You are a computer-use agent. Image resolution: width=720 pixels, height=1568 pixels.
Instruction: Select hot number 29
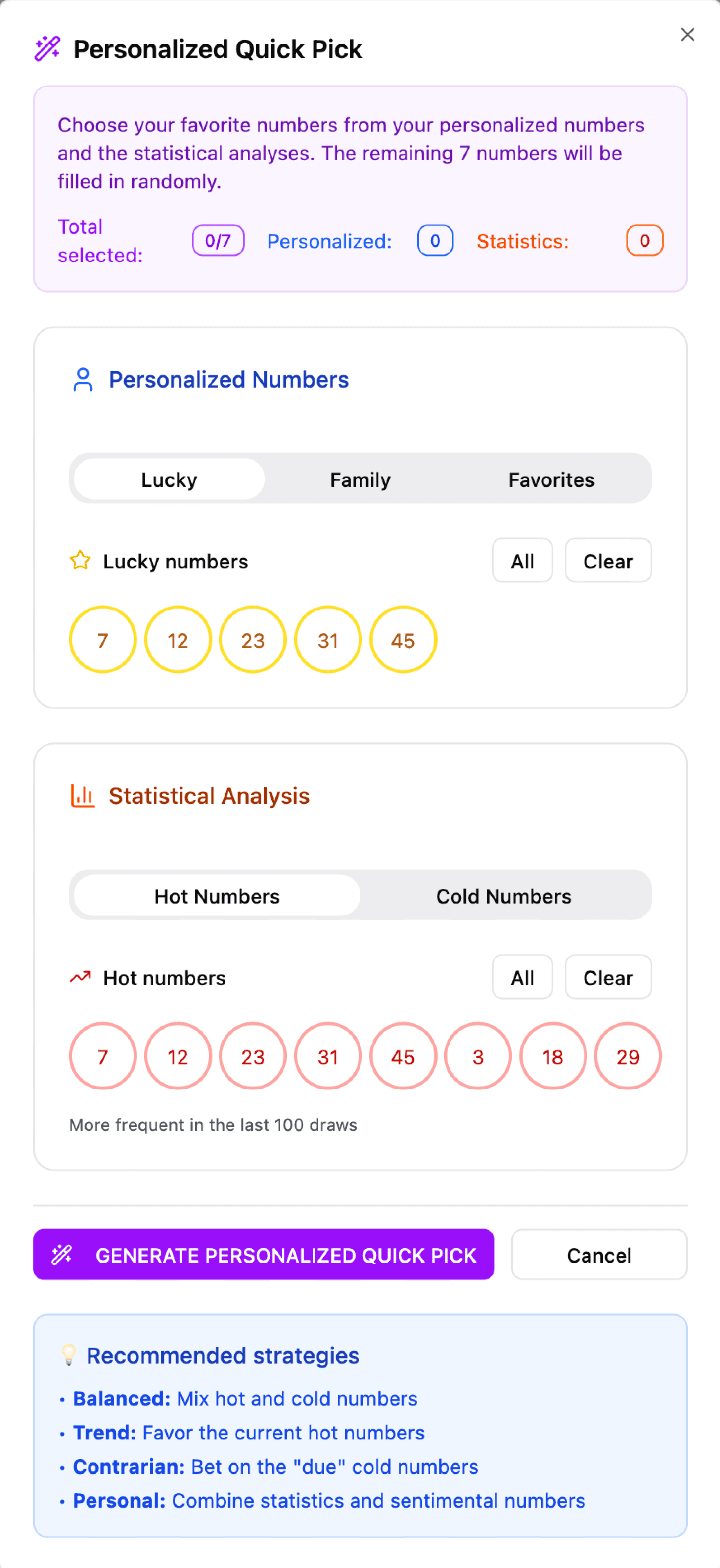(628, 1056)
